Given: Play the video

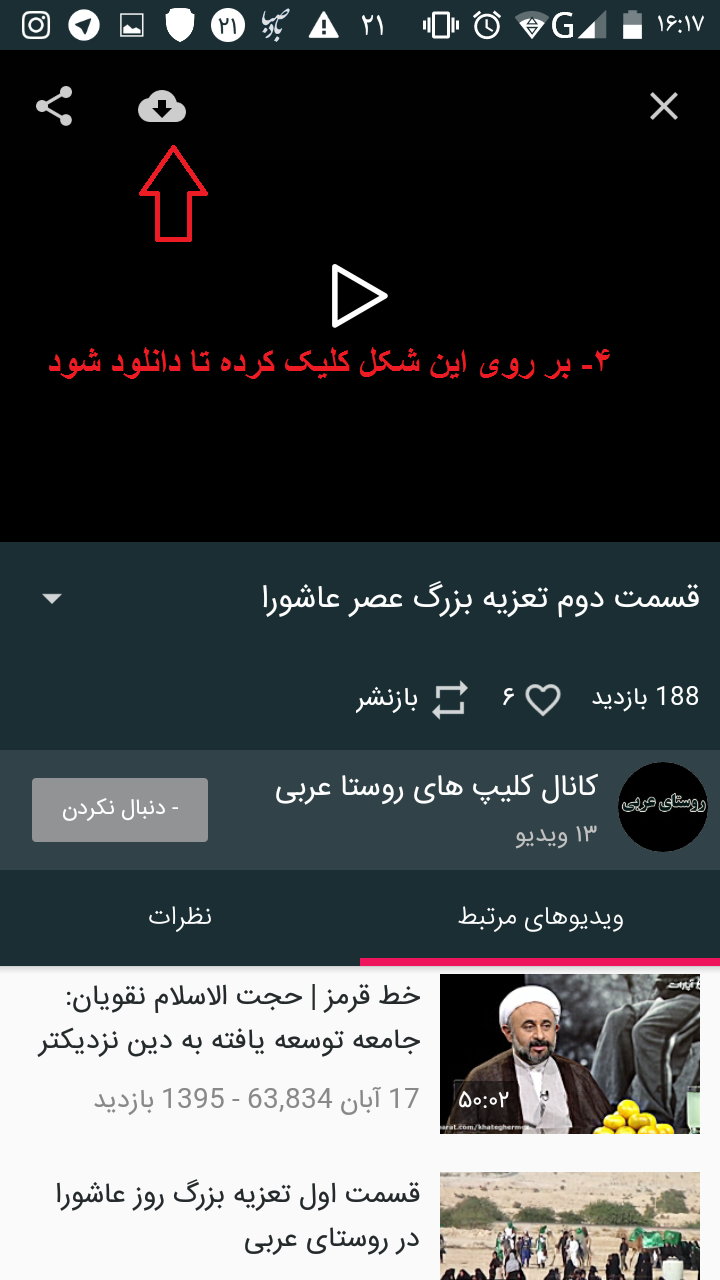Looking at the screenshot, I should (359, 296).
